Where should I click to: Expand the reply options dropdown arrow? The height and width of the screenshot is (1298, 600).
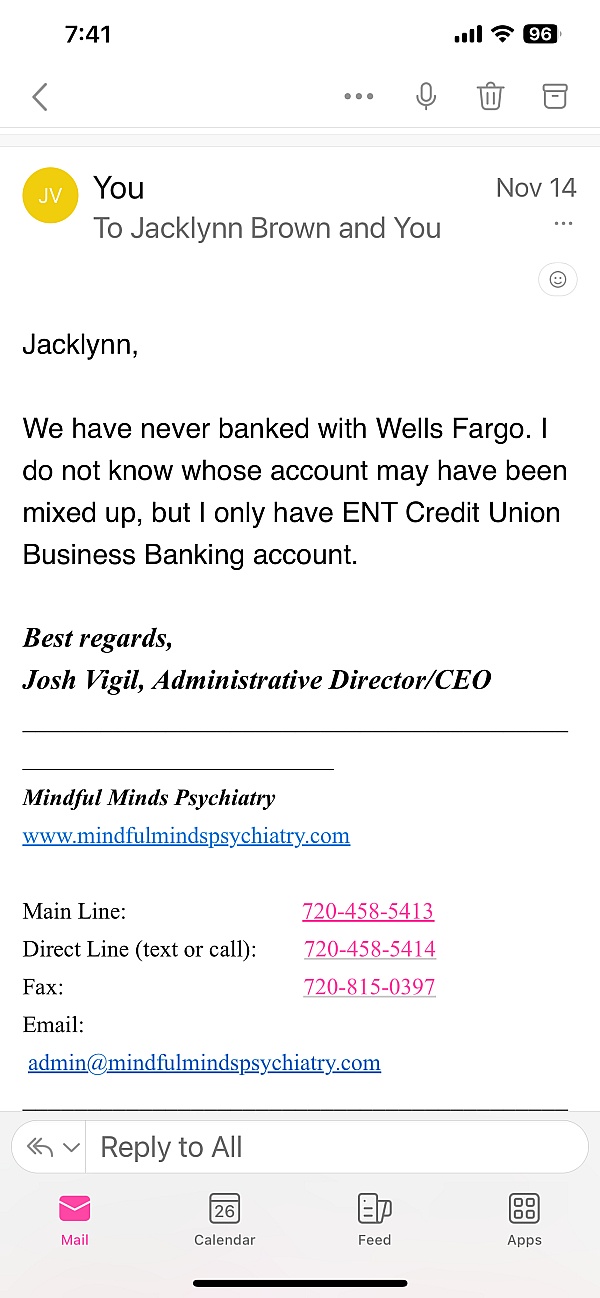(71, 1147)
